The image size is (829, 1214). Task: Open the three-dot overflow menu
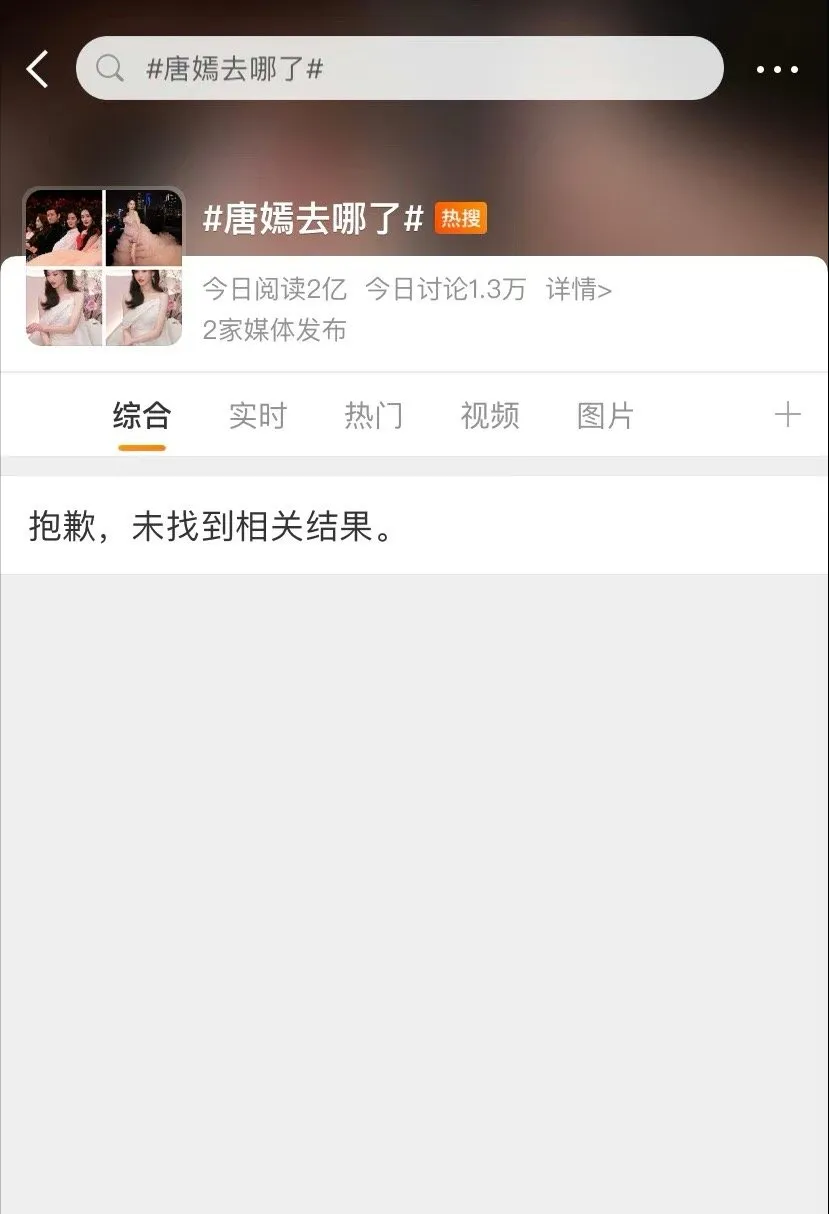click(x=777, y=70)
